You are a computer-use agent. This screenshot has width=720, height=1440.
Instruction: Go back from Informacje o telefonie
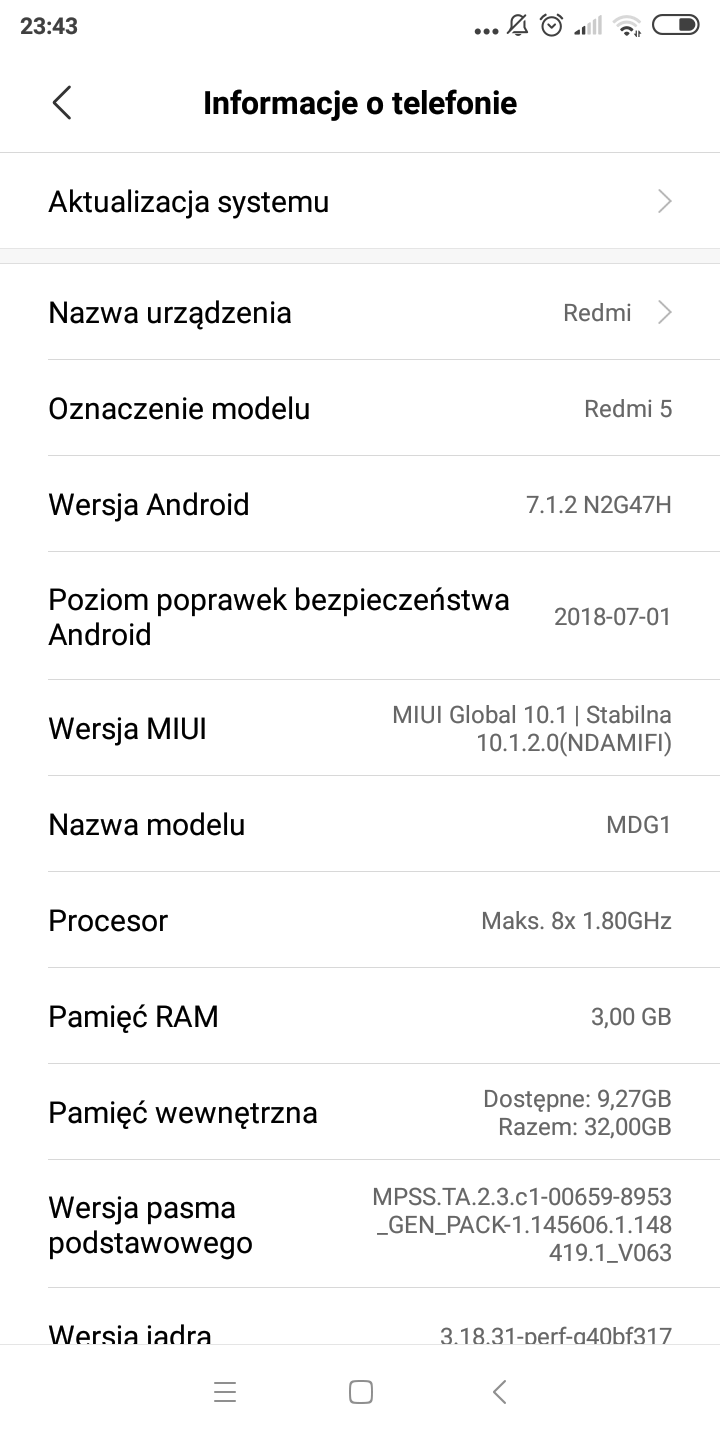pyautogui.click(x=62, y=103)
